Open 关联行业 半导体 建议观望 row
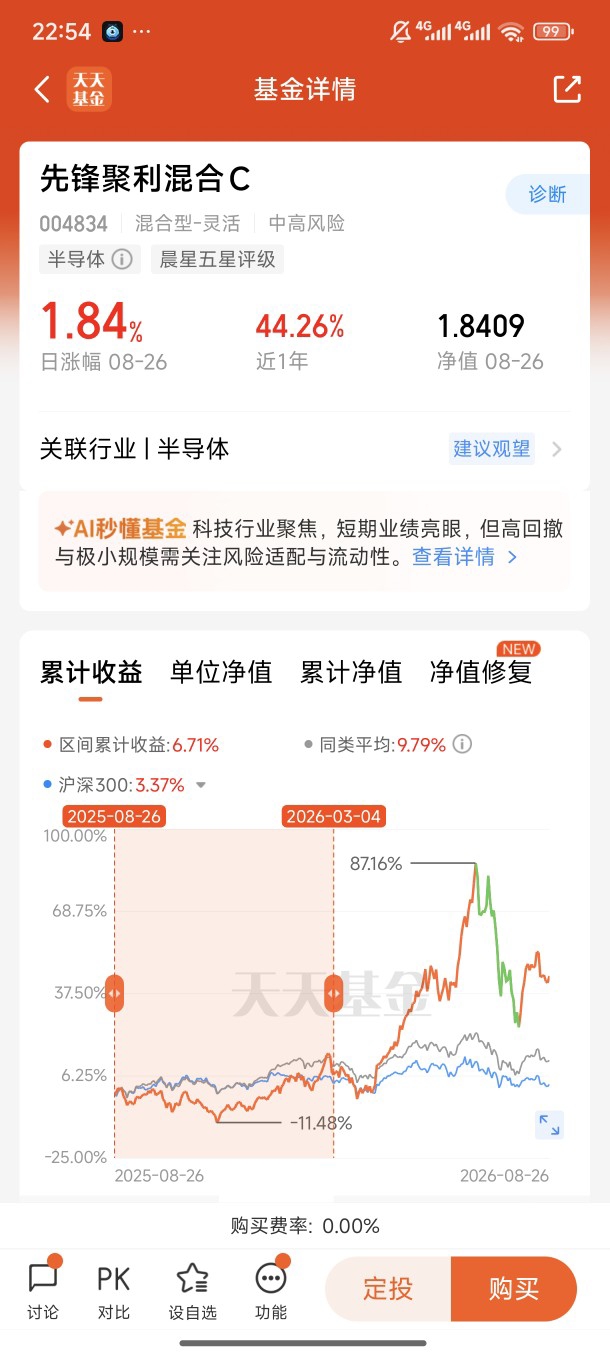 coord(304,449)
